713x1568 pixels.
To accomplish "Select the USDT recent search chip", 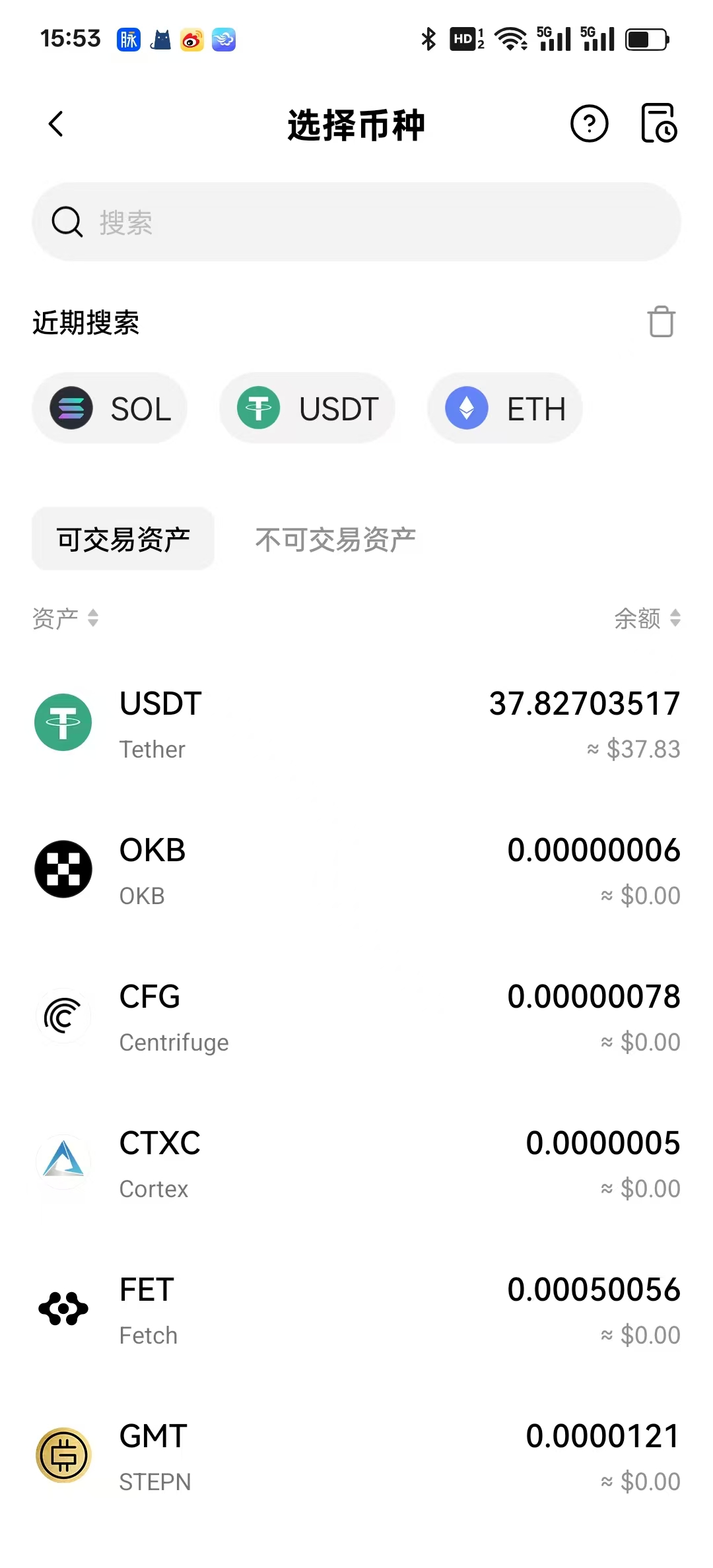I will [308, 408].
